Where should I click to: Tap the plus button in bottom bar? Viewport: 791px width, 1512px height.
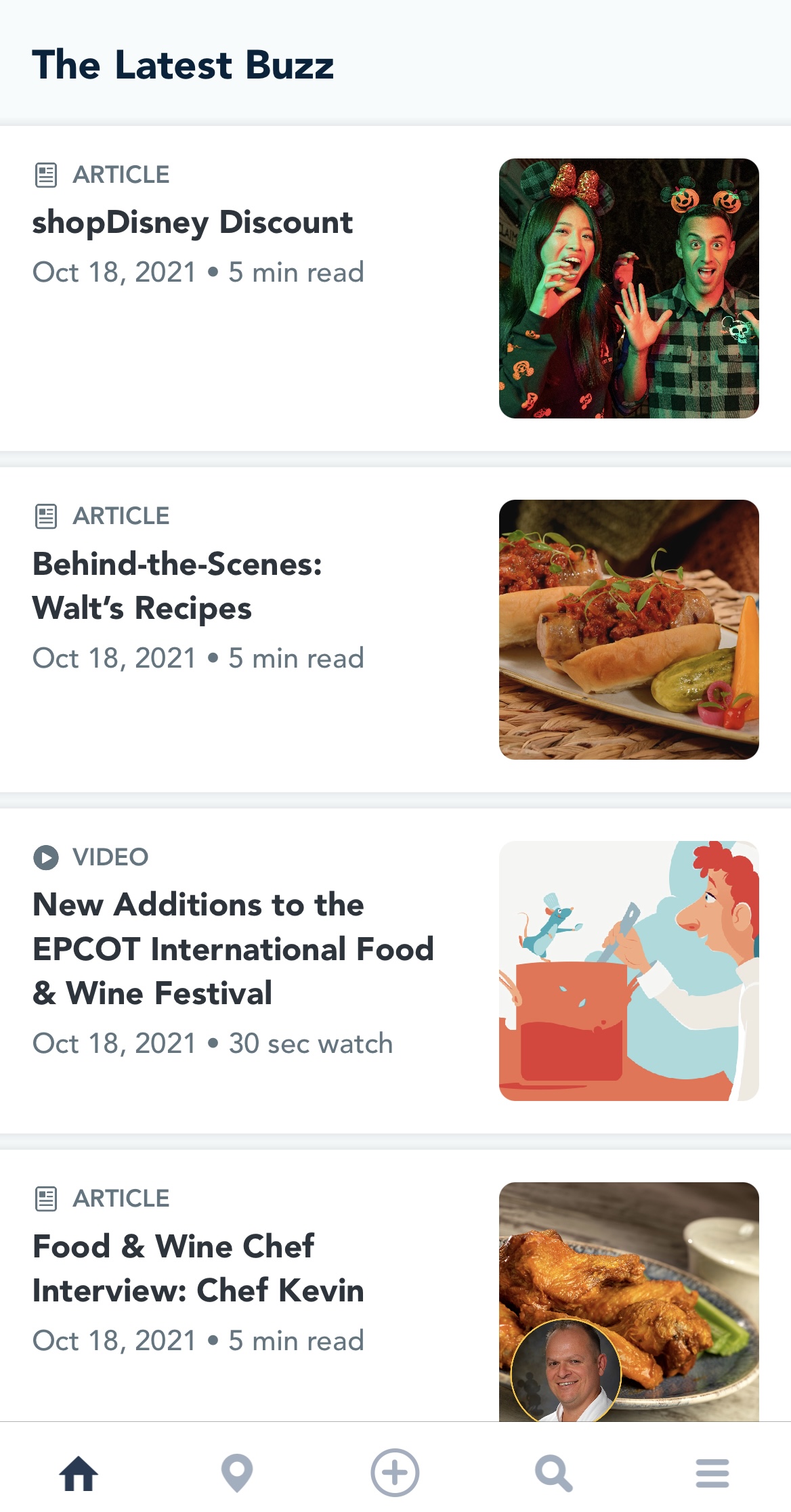pos(395,1473)
